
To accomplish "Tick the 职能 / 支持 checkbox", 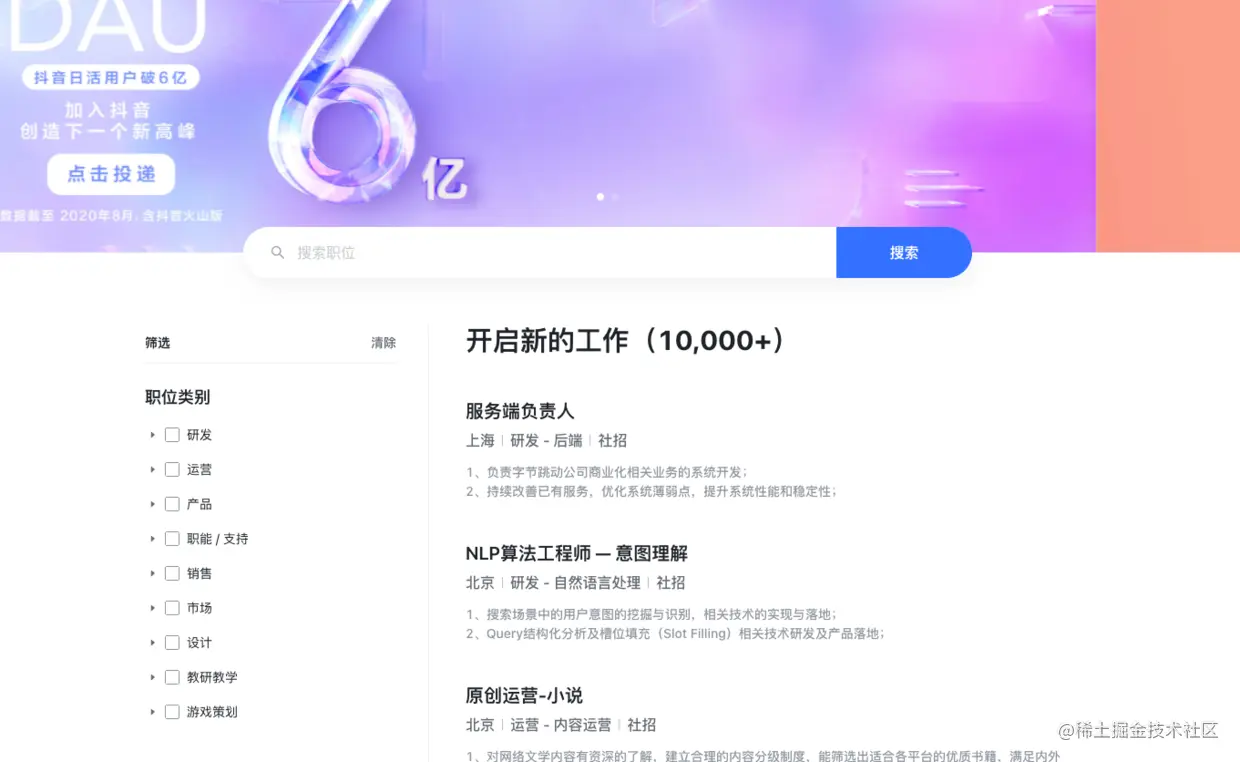I will coord(172,539).
